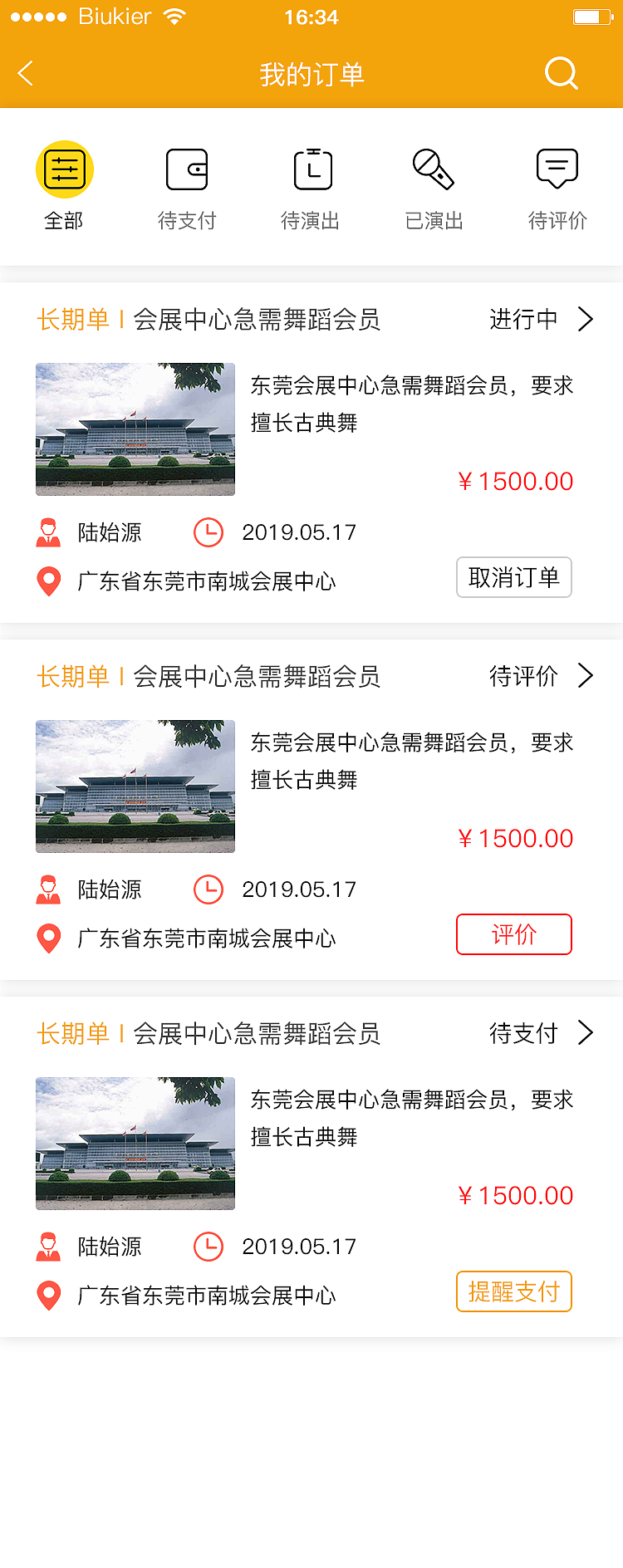This screenshot has width=623, height=1568.
Task: Switch to the 待评价 tab
Action: coord(557,186)
